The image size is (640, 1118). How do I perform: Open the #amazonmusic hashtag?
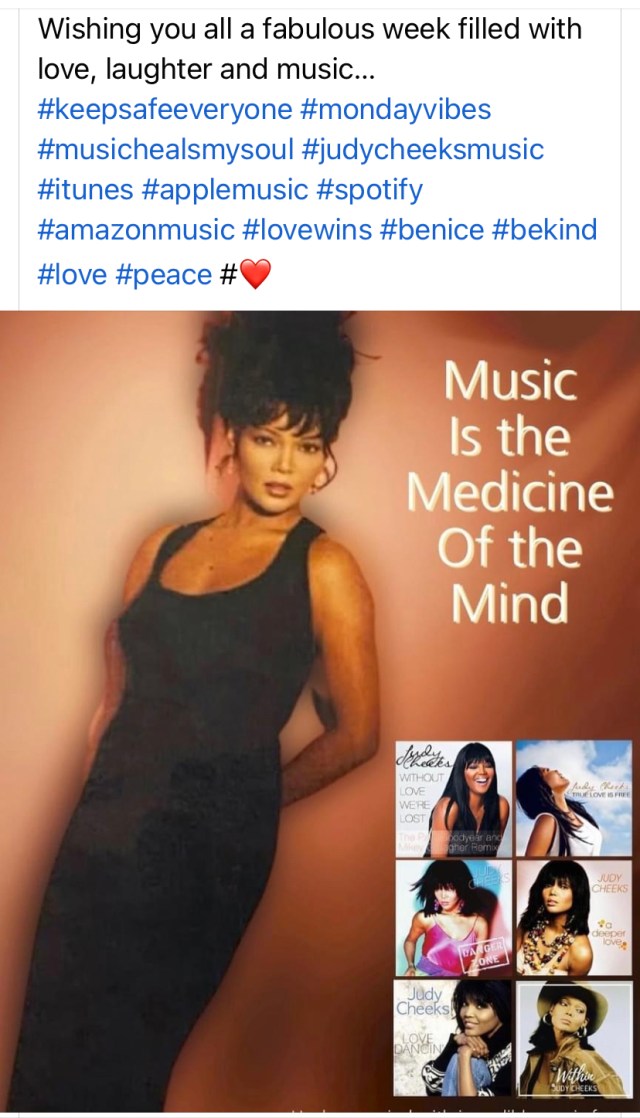135,230
